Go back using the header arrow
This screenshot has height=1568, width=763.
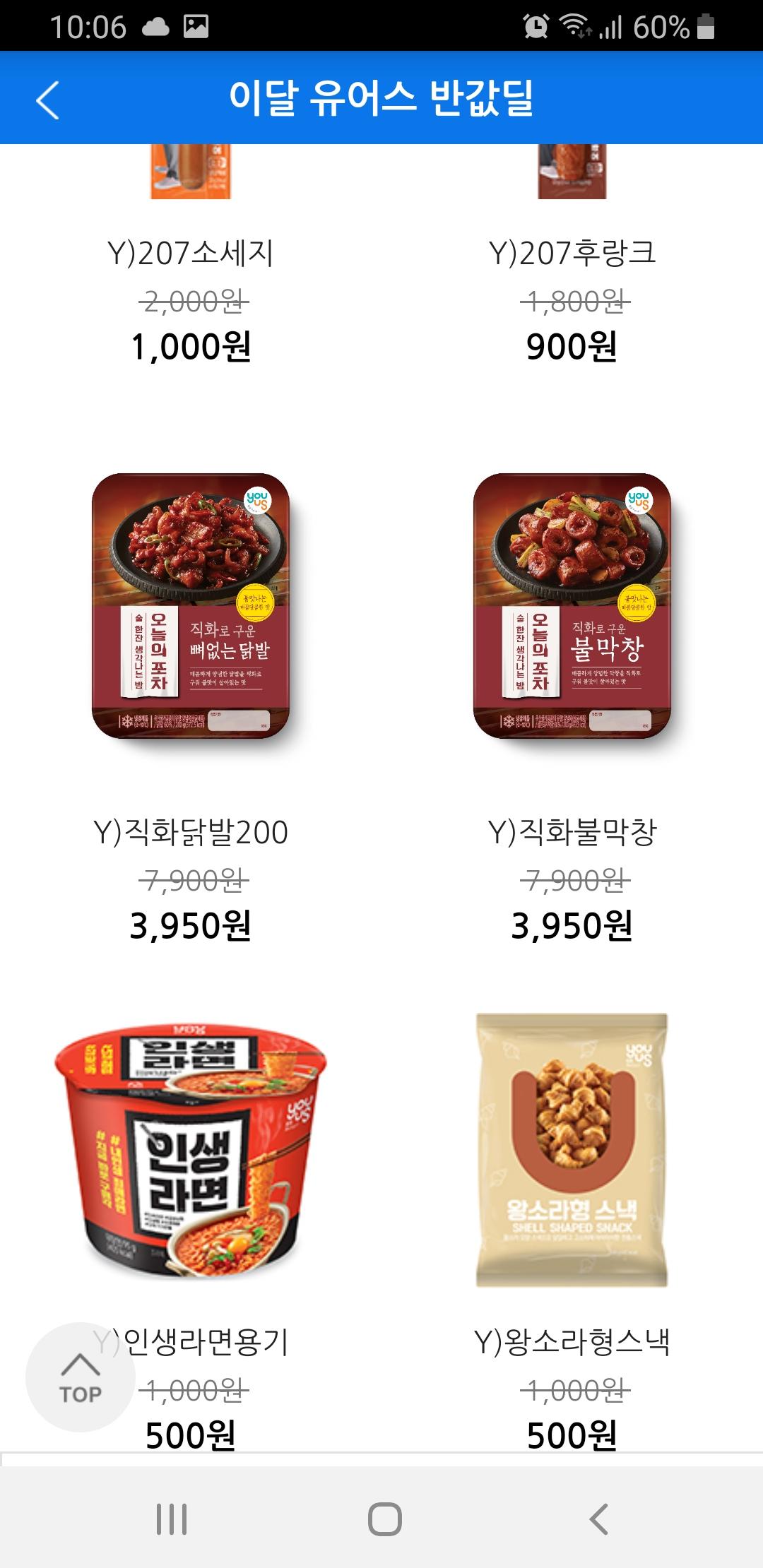(47, 100)
